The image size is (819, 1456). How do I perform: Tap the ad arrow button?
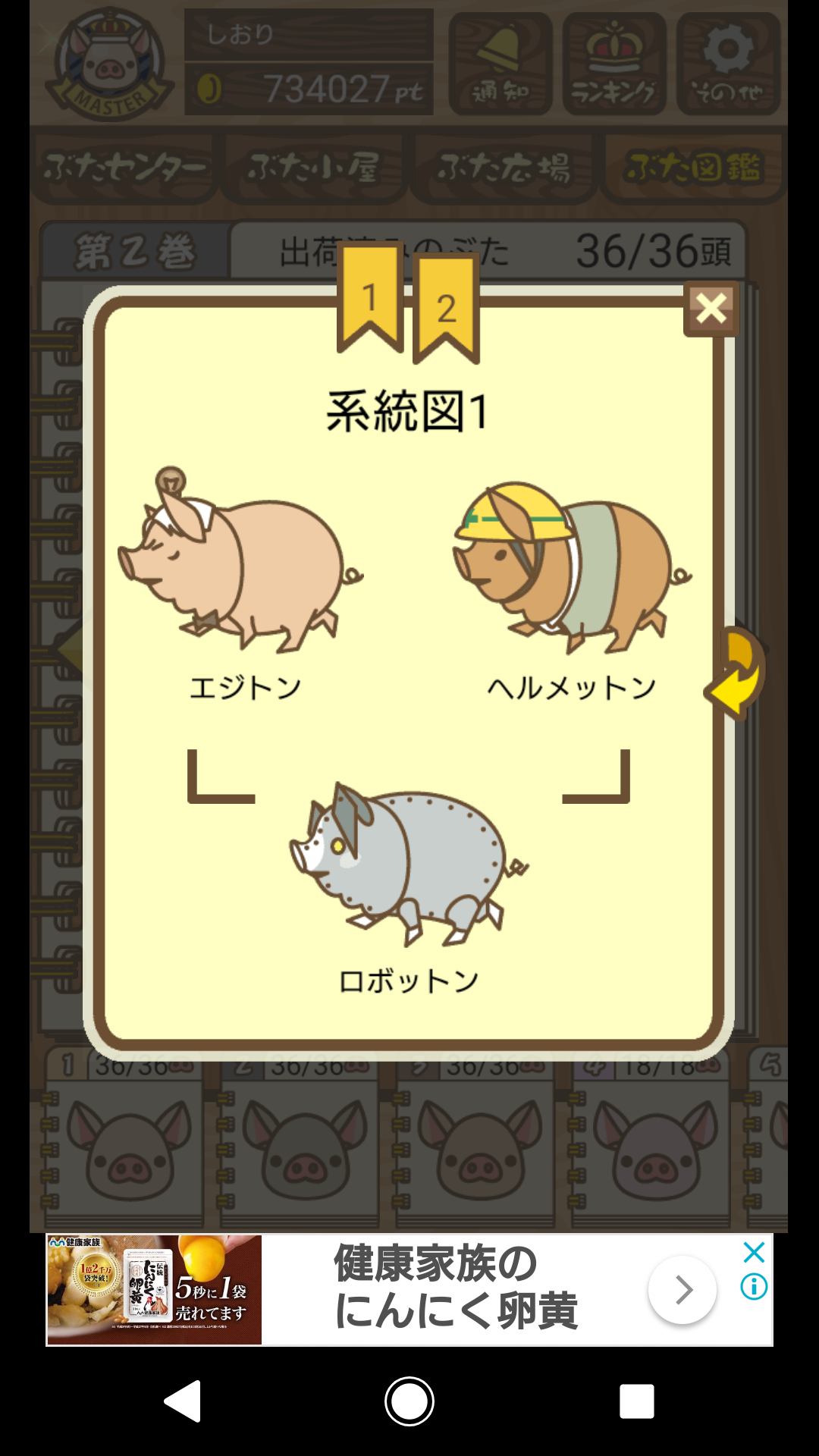pyautogui.click(x=682, y=1289)
